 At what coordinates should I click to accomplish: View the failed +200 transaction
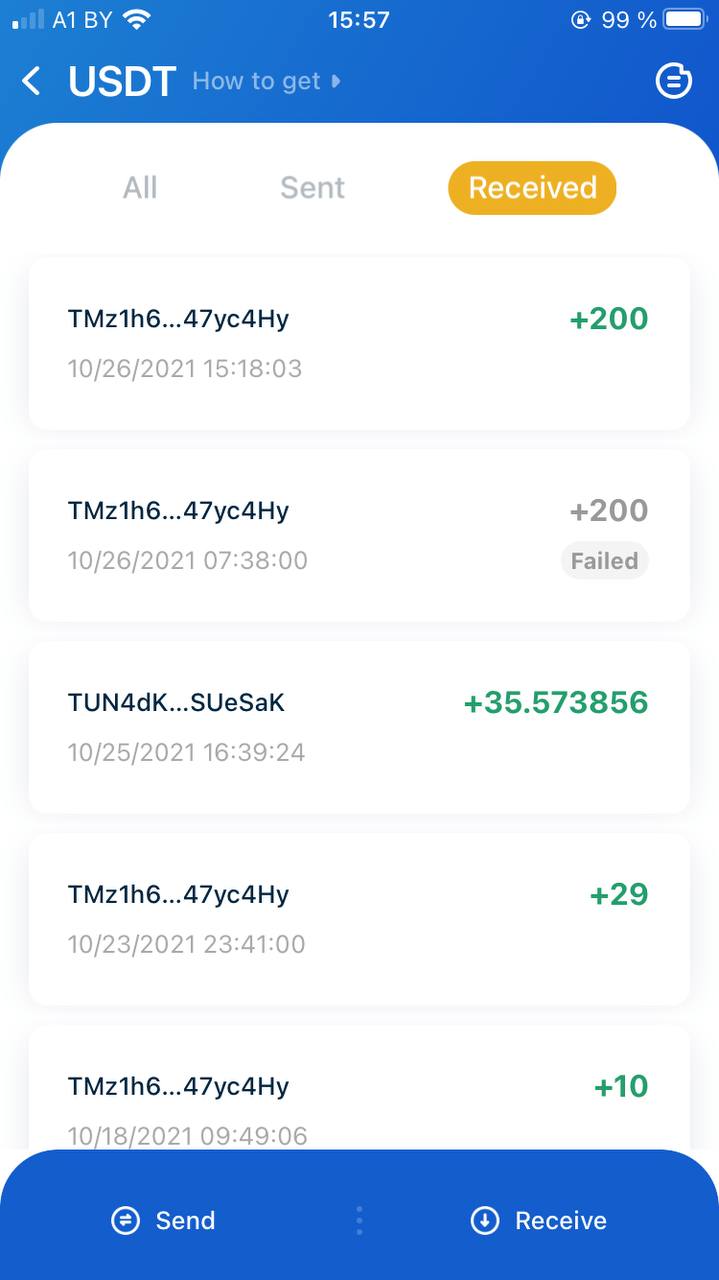(359, 535)
